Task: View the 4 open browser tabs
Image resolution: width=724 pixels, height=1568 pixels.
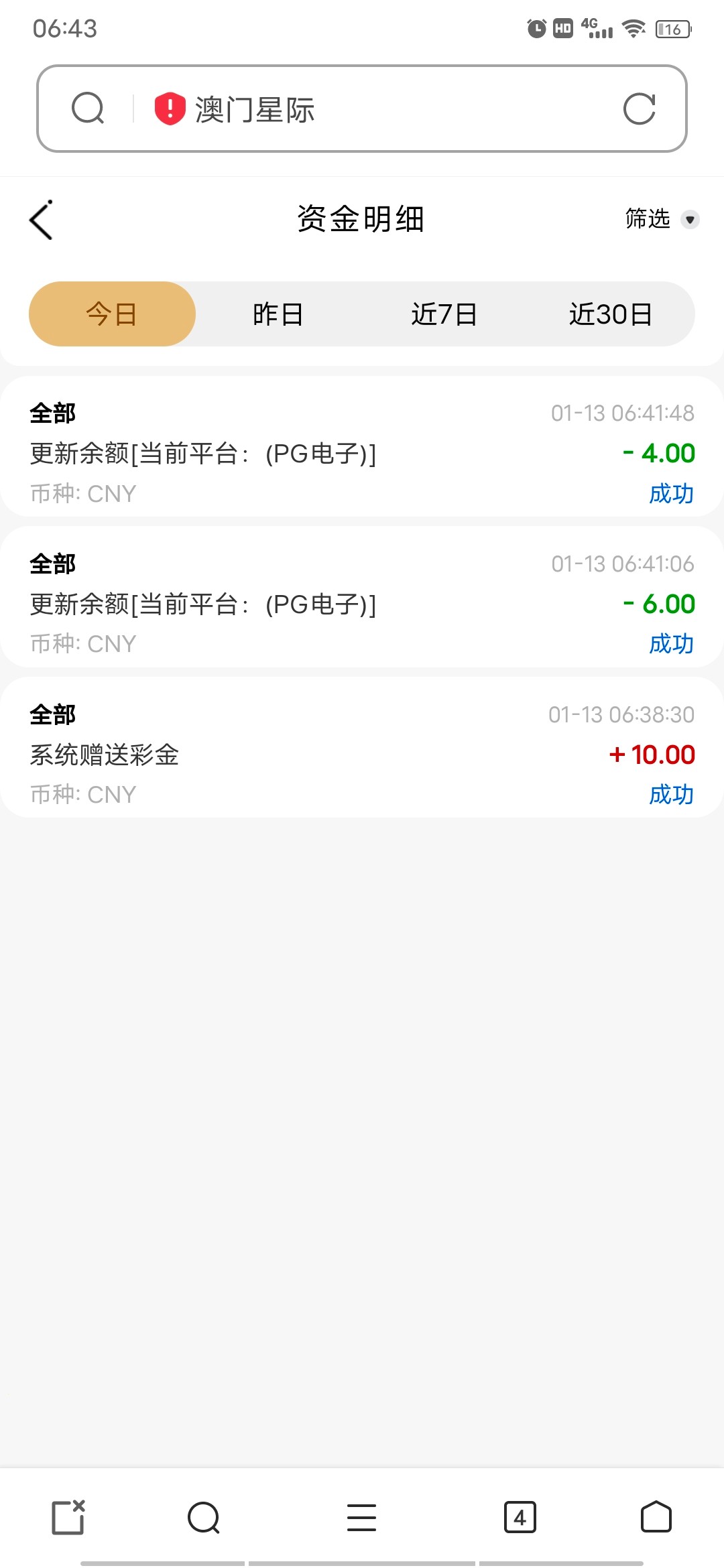Action: [520, 1517]
